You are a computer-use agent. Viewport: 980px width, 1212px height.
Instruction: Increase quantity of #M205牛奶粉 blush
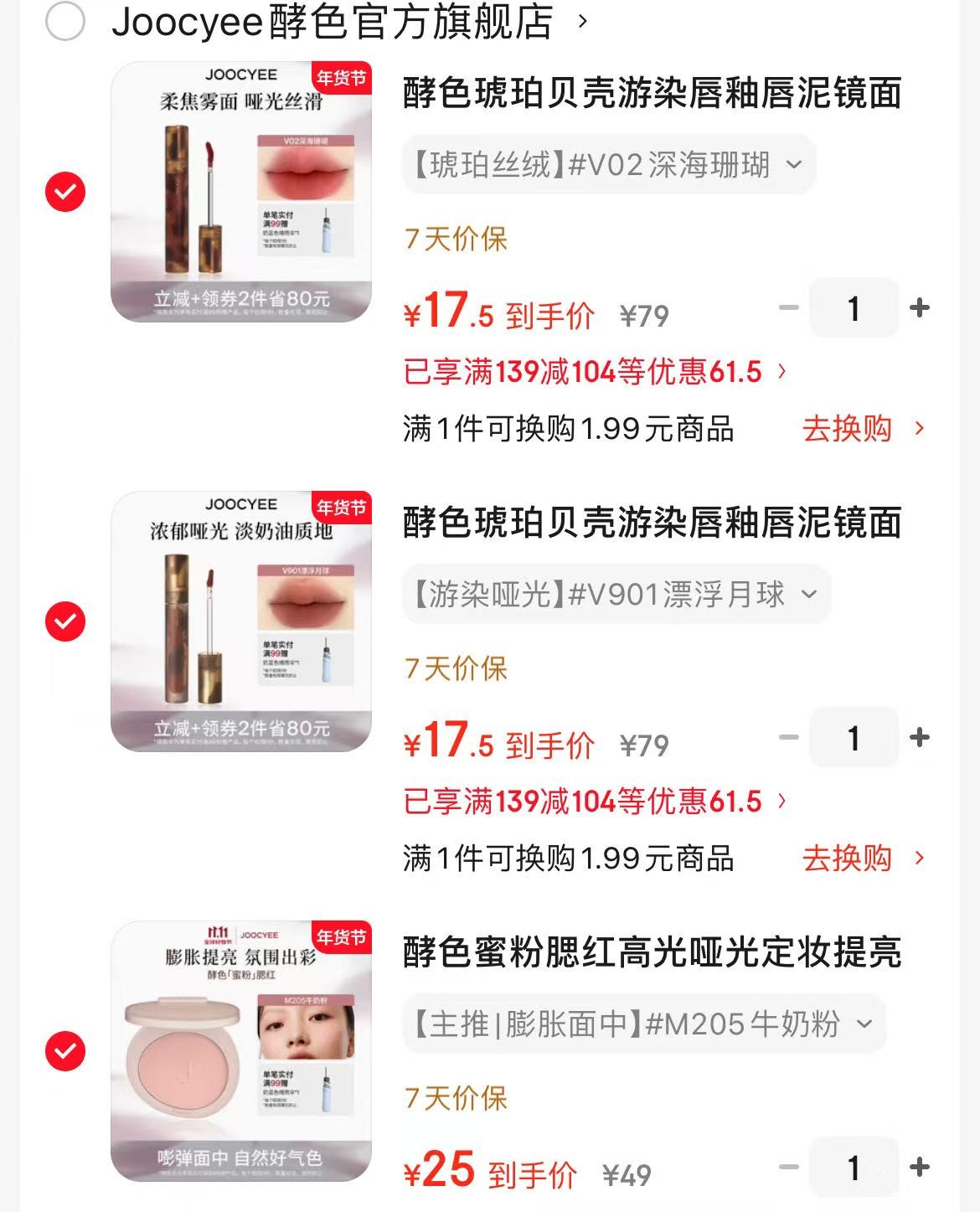coord(920,1168)
